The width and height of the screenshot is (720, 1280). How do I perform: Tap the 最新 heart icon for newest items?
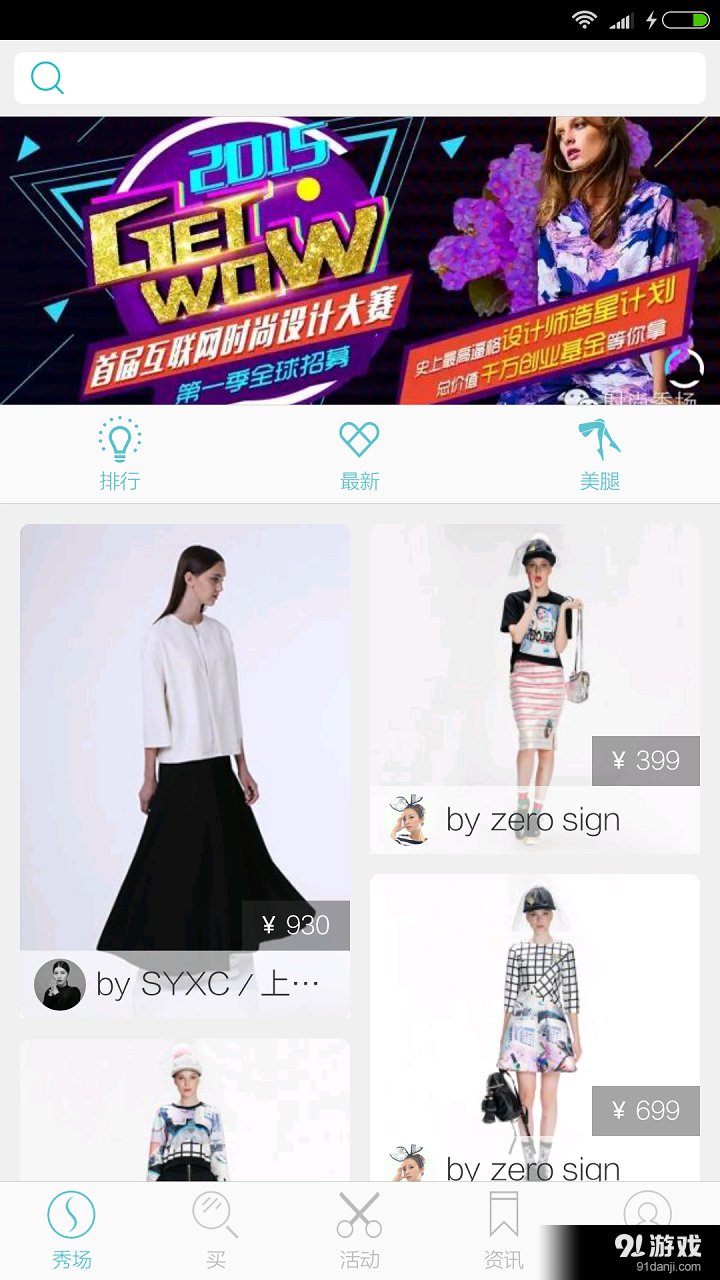(x=359, y=438)
